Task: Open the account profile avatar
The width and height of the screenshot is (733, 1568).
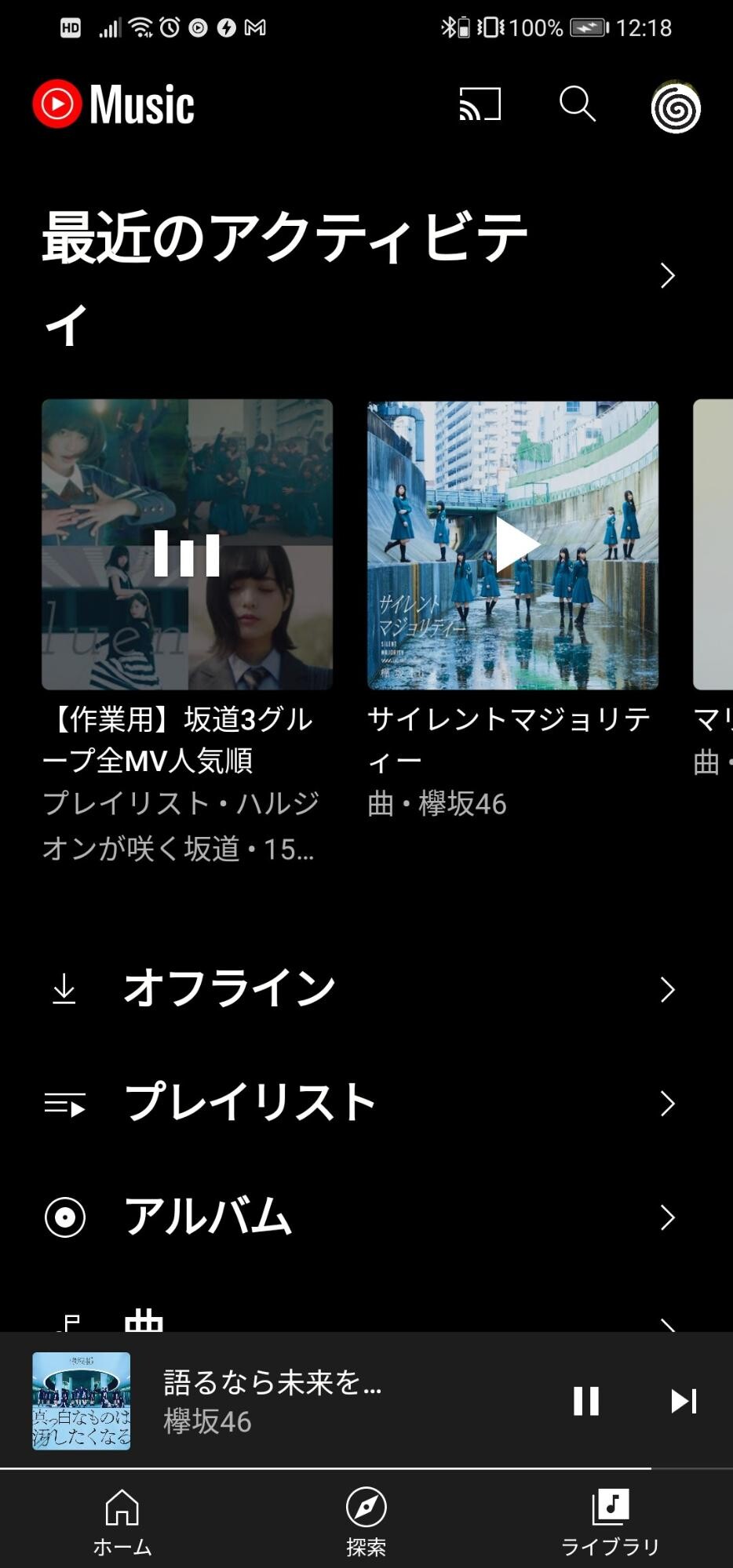Action: point(675,107)
